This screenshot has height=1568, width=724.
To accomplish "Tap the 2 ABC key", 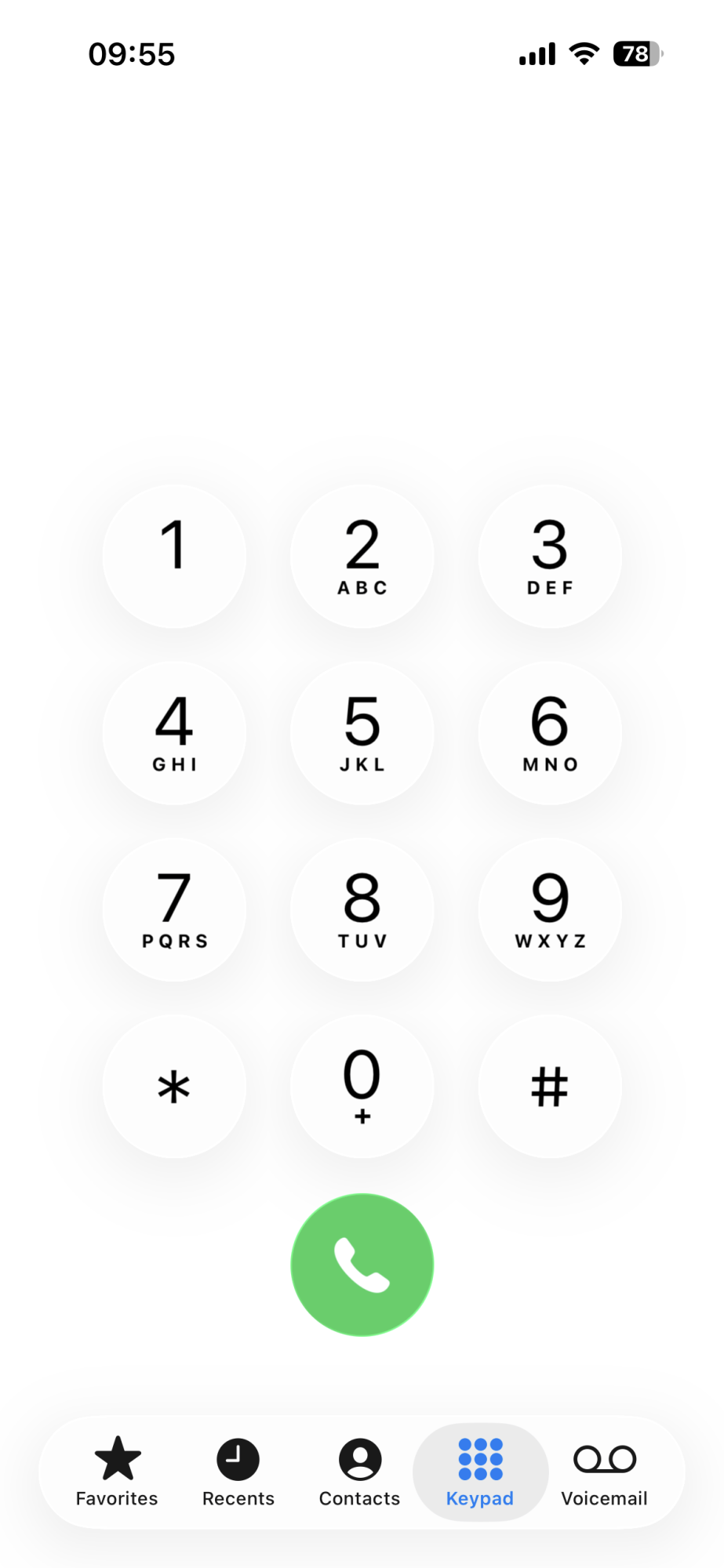I will click(362, 556).
